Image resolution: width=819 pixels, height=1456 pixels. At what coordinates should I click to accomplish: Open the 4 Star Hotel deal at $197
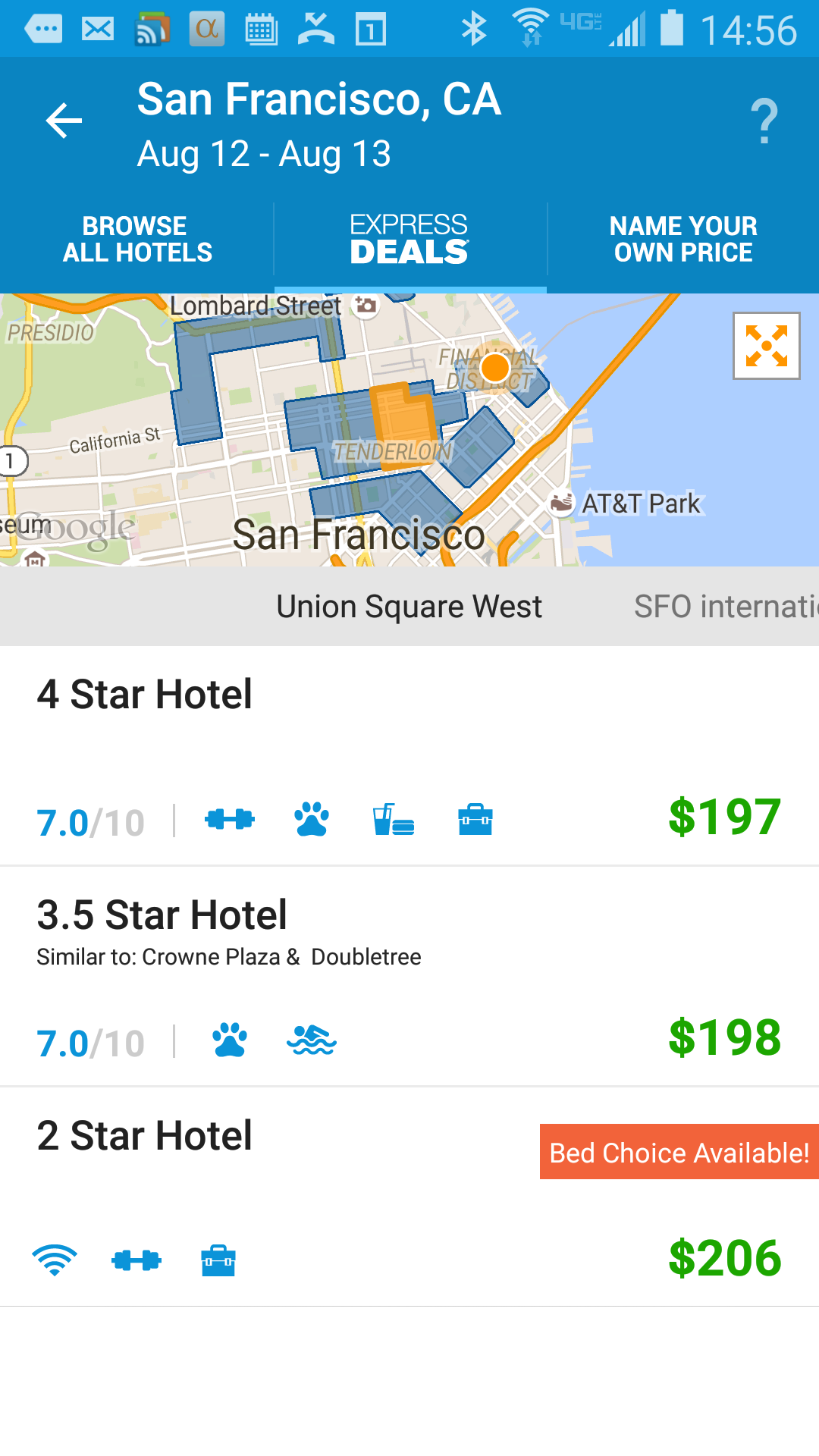[x=409, y=756]
